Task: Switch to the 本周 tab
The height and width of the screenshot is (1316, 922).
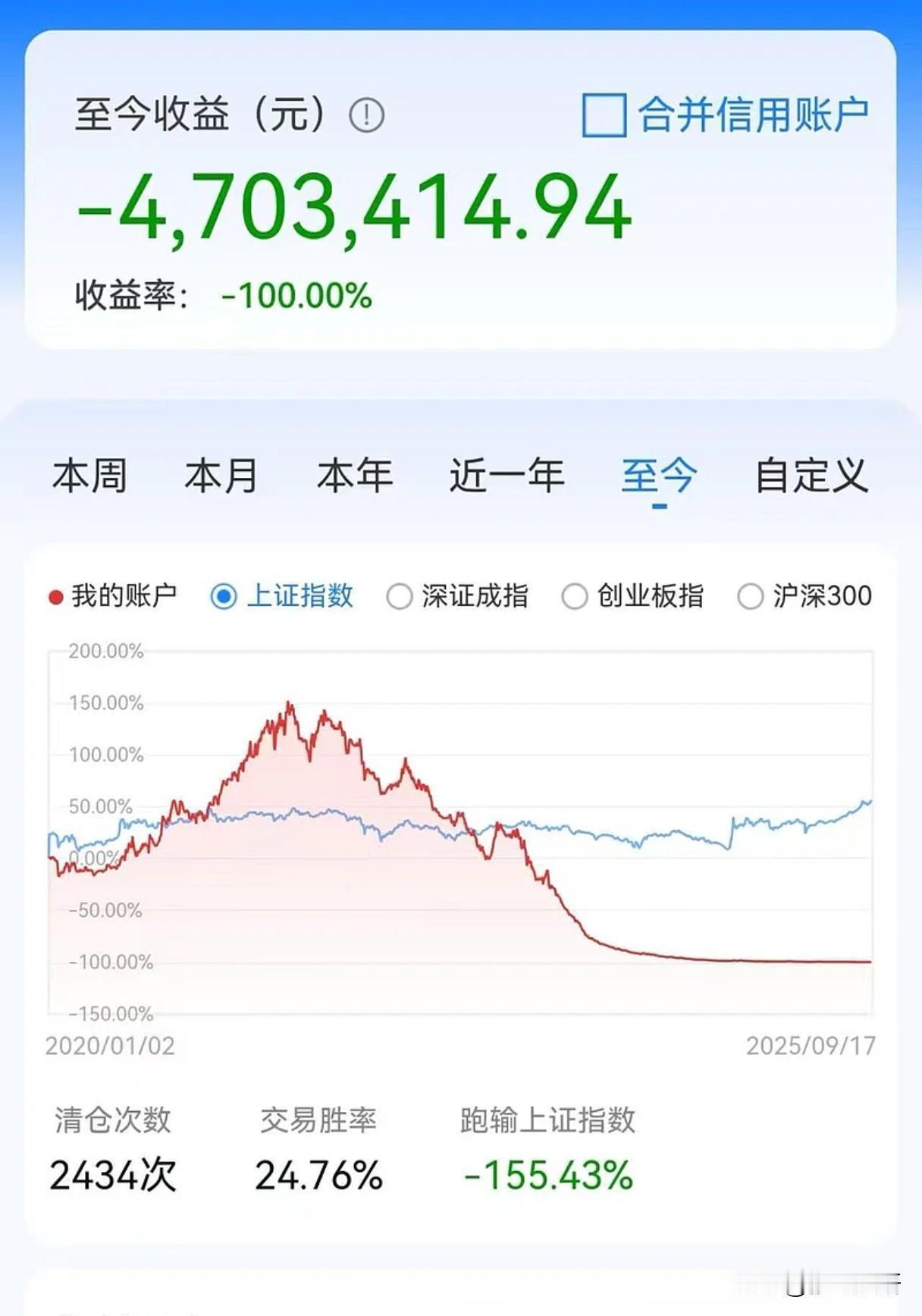Action: point(89,476)
